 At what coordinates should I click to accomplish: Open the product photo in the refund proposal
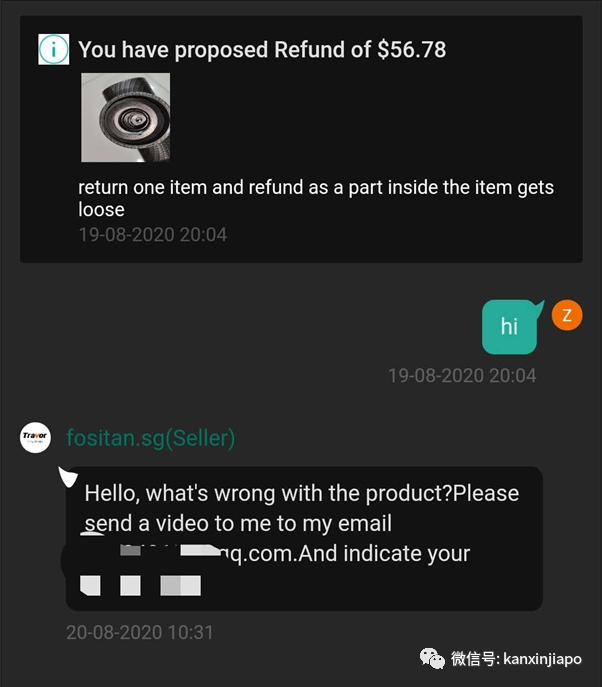pyautogui.click(x=125, y=117)
